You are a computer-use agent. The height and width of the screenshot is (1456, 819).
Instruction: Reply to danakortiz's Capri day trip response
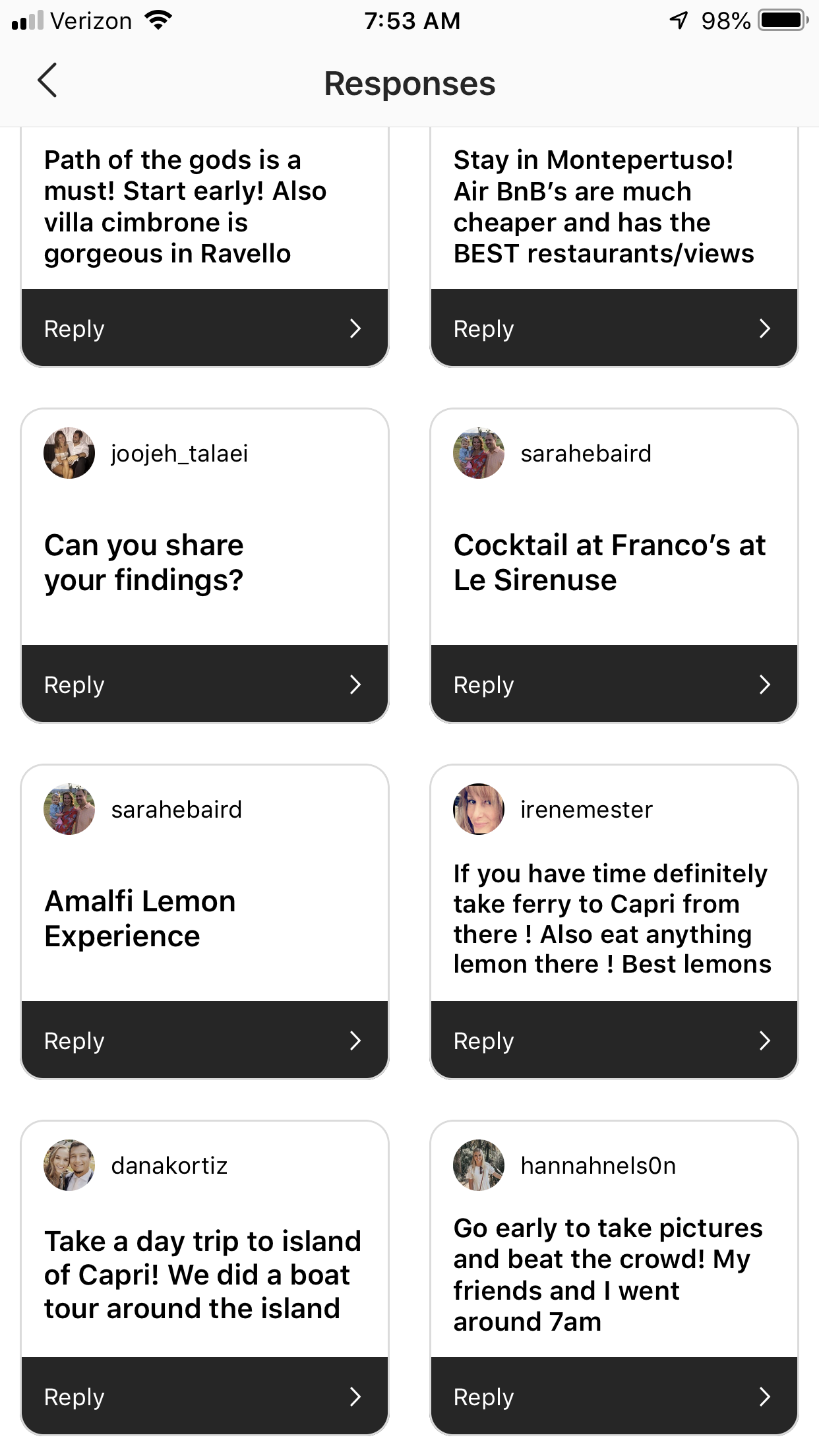204,1396
